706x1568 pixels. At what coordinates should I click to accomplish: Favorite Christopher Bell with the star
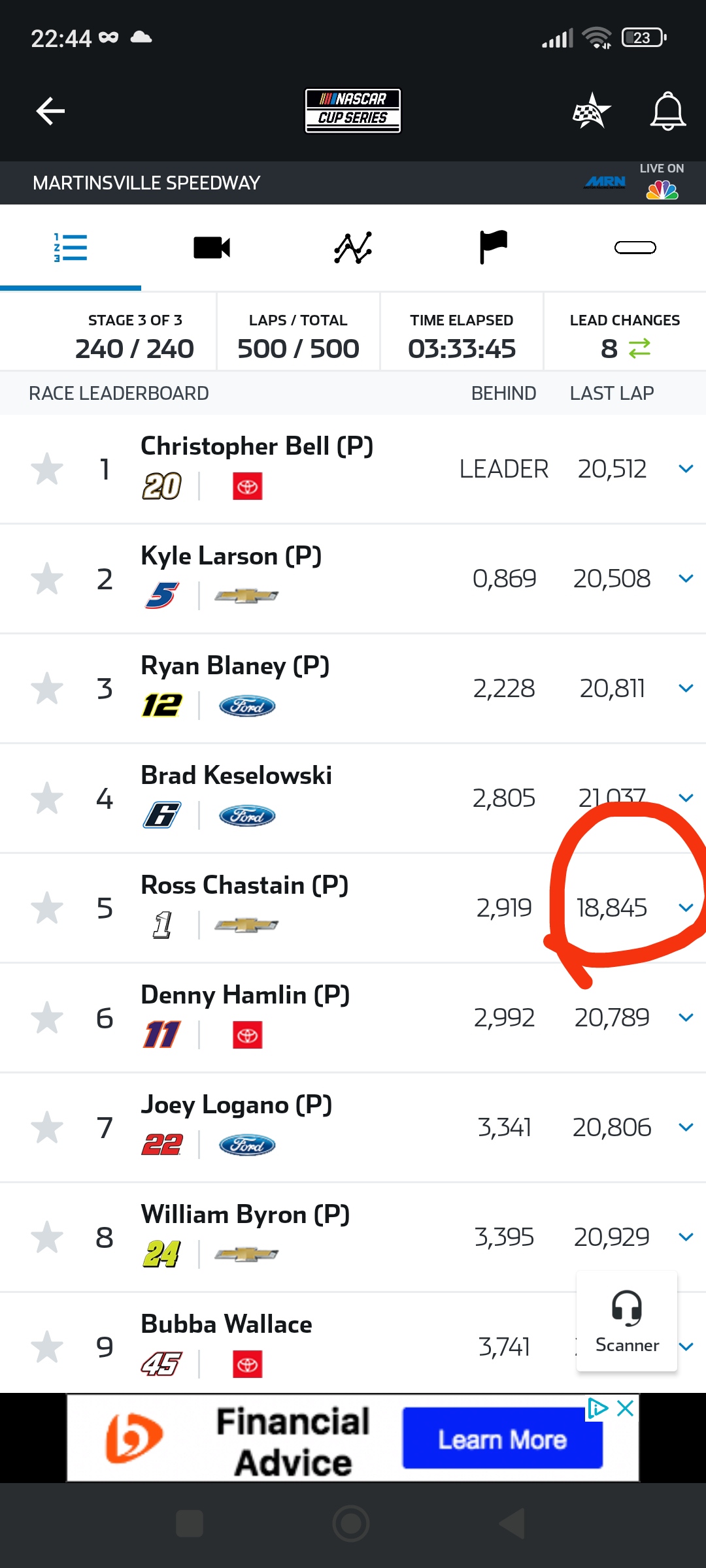[x=47, y=469]
